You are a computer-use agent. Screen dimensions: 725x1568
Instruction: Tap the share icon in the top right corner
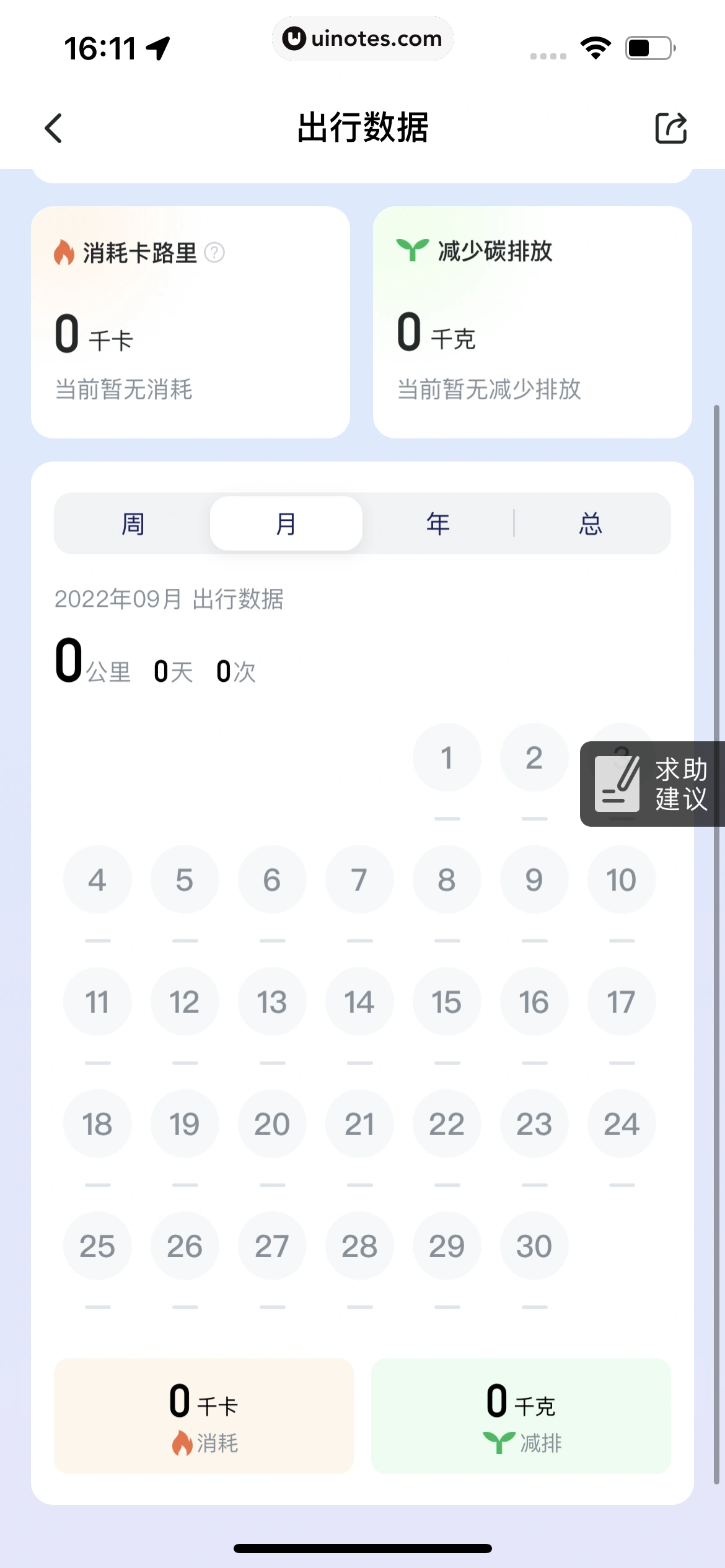coord(671,129)
